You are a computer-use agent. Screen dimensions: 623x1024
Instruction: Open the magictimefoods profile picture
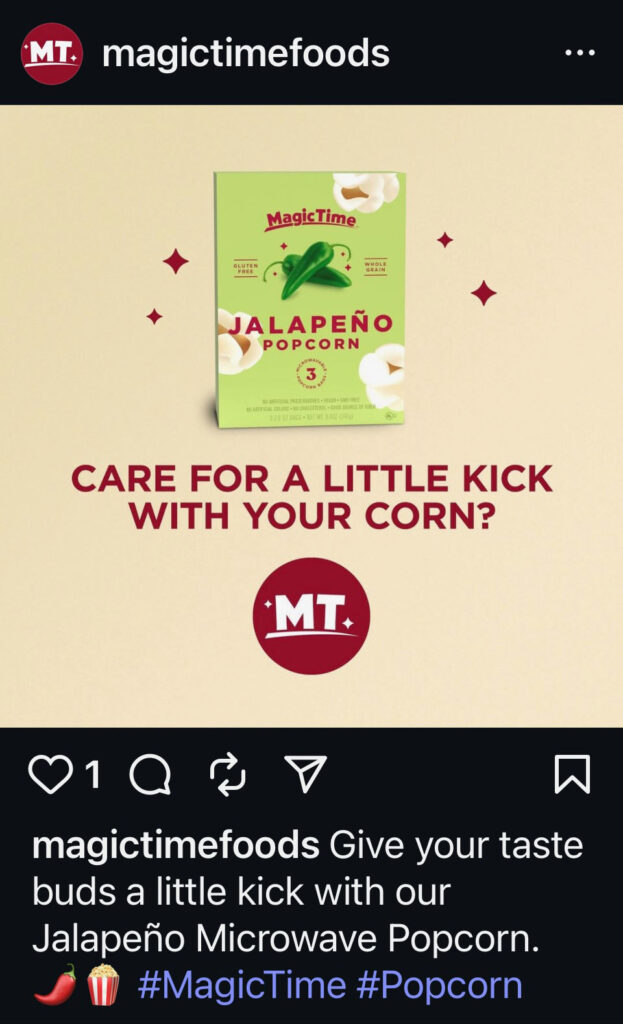pyautogui.click(x=51, y=53)
